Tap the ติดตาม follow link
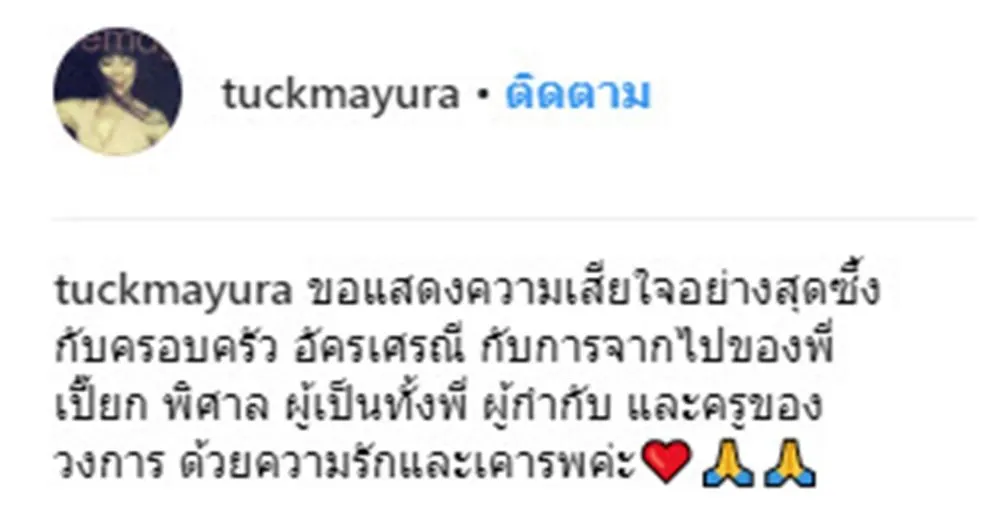Image resolution: width=1000 pixels, height=511 pixels. (576, 95)
